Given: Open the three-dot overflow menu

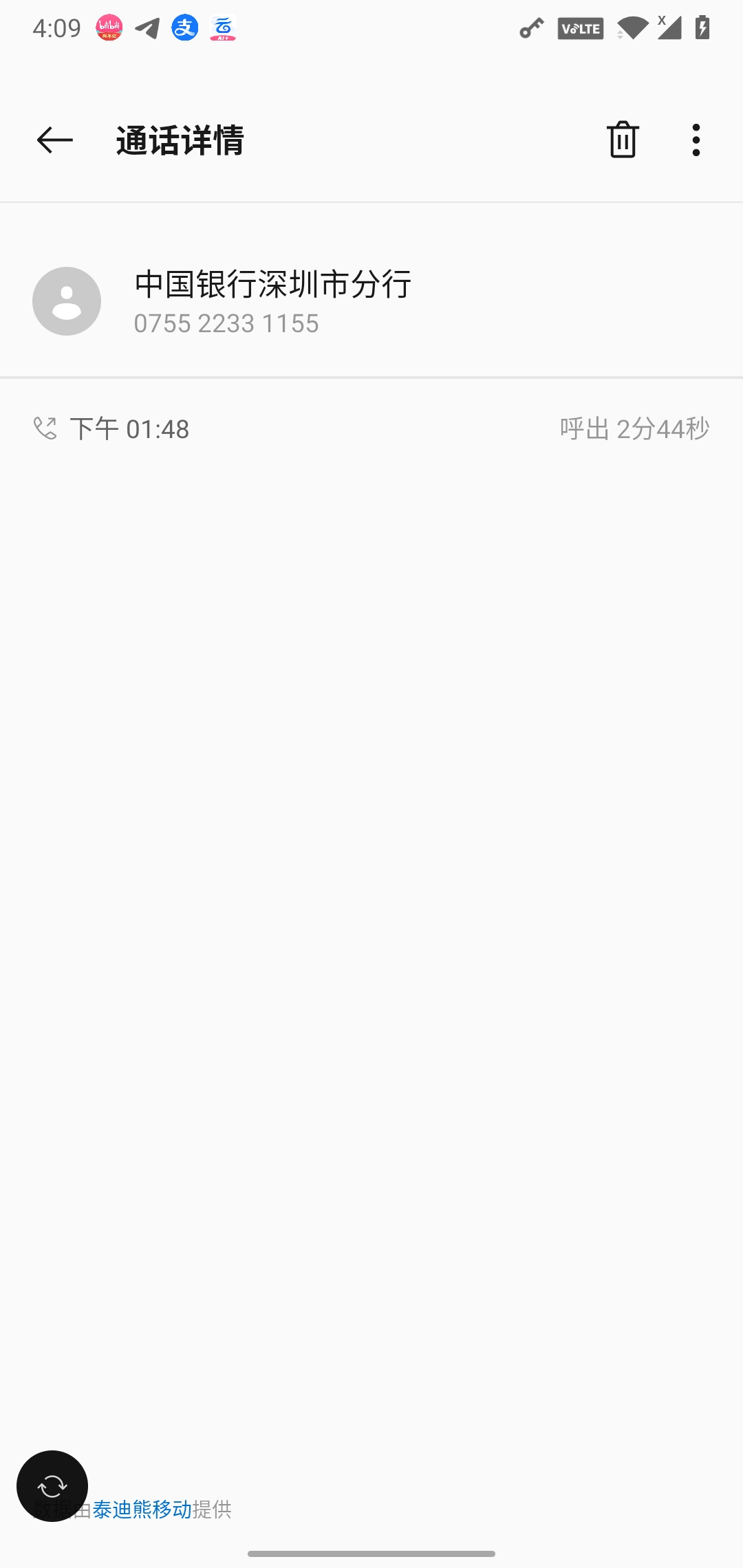Looking at the screenshot, I should 696,140.
